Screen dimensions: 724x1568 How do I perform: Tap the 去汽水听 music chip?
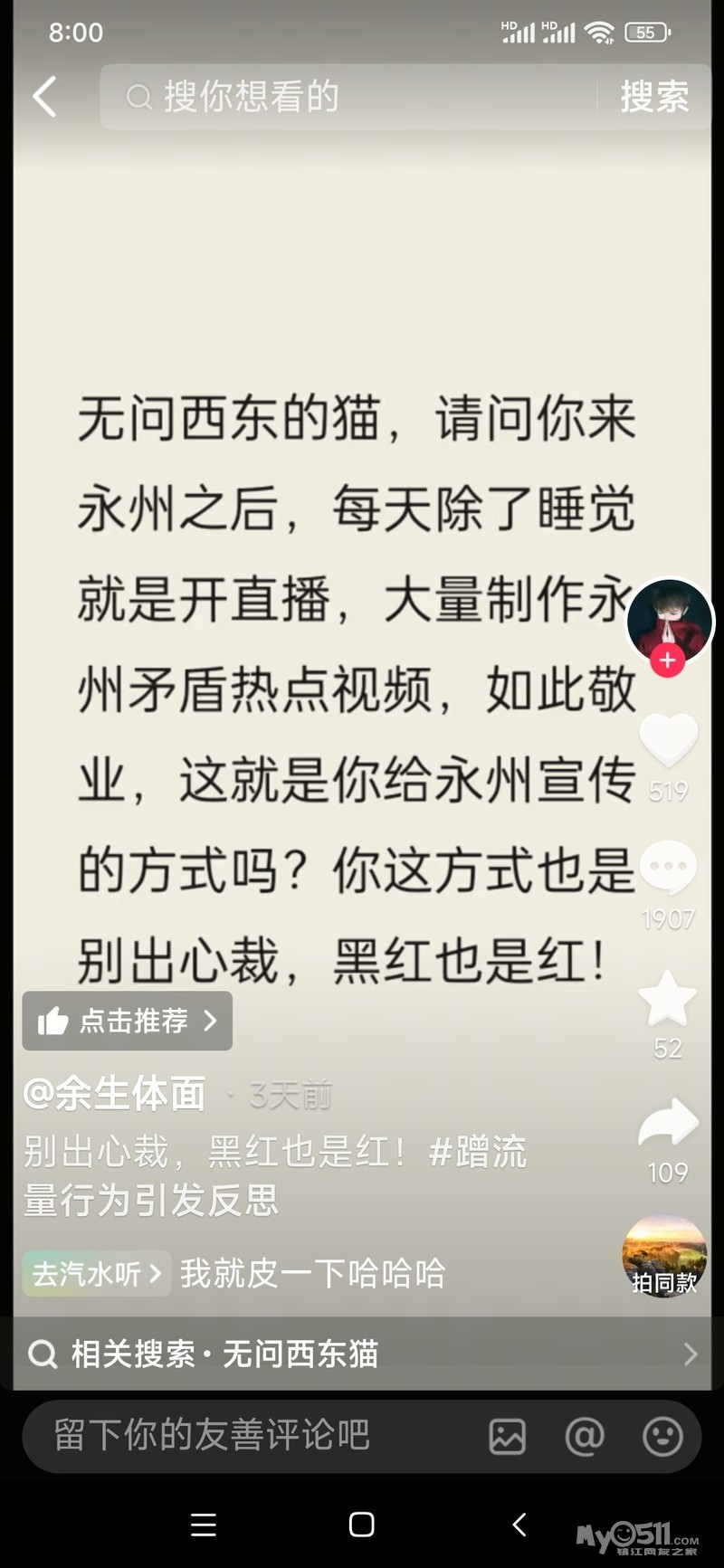96,1274
